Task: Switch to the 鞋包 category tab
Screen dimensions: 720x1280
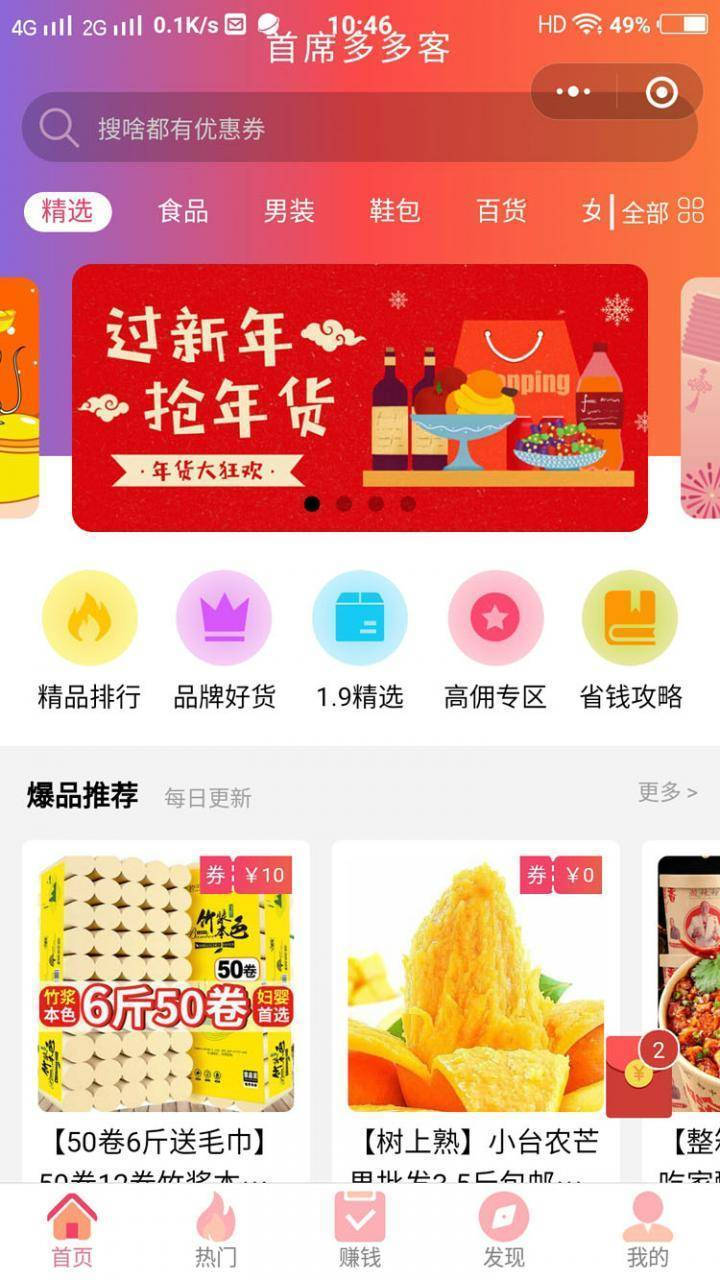Action: tap(395, 211)
